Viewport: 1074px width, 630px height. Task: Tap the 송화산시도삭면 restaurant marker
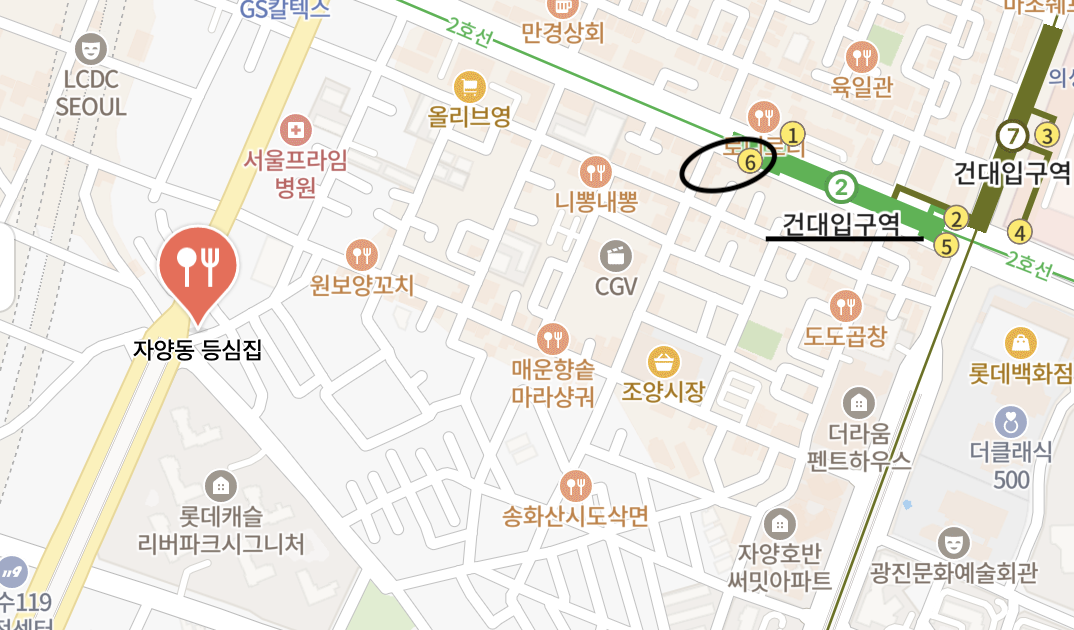[575, 486]
